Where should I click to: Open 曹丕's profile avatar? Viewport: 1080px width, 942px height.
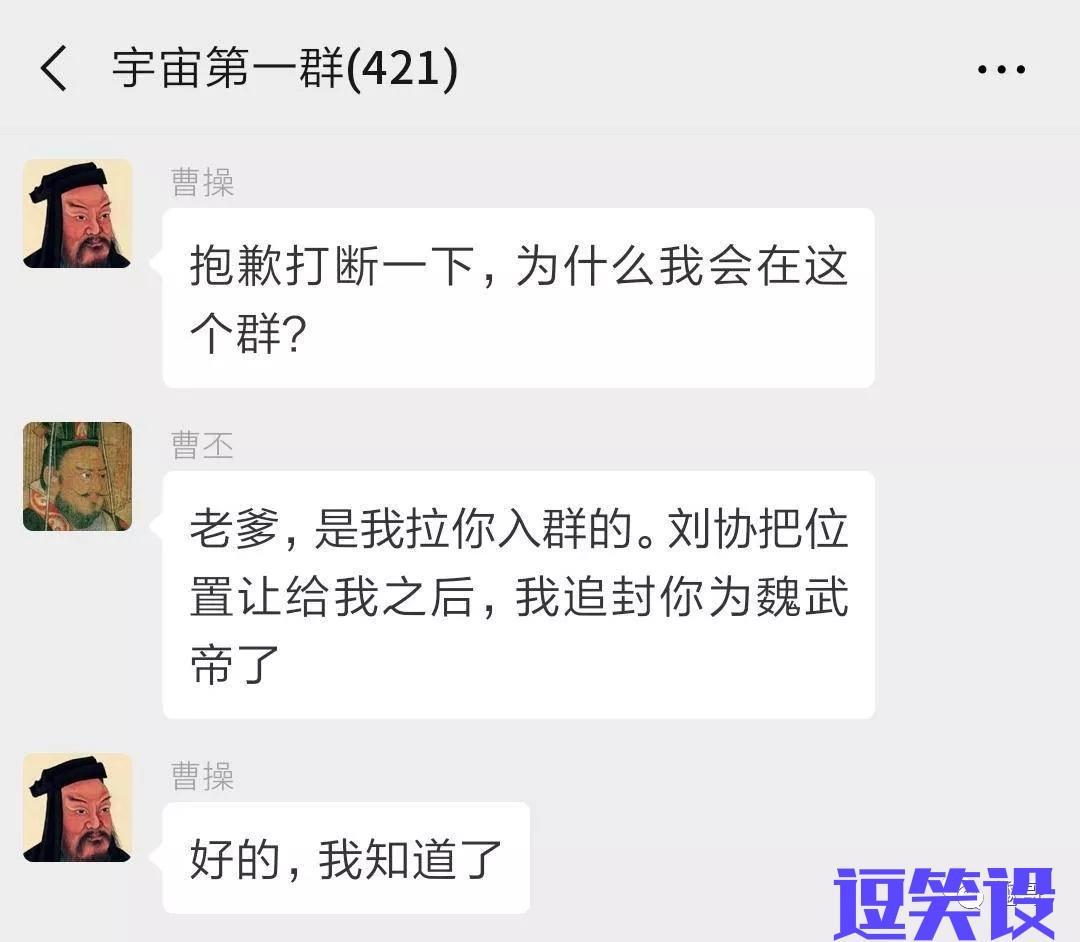click(x=78, y=476)
